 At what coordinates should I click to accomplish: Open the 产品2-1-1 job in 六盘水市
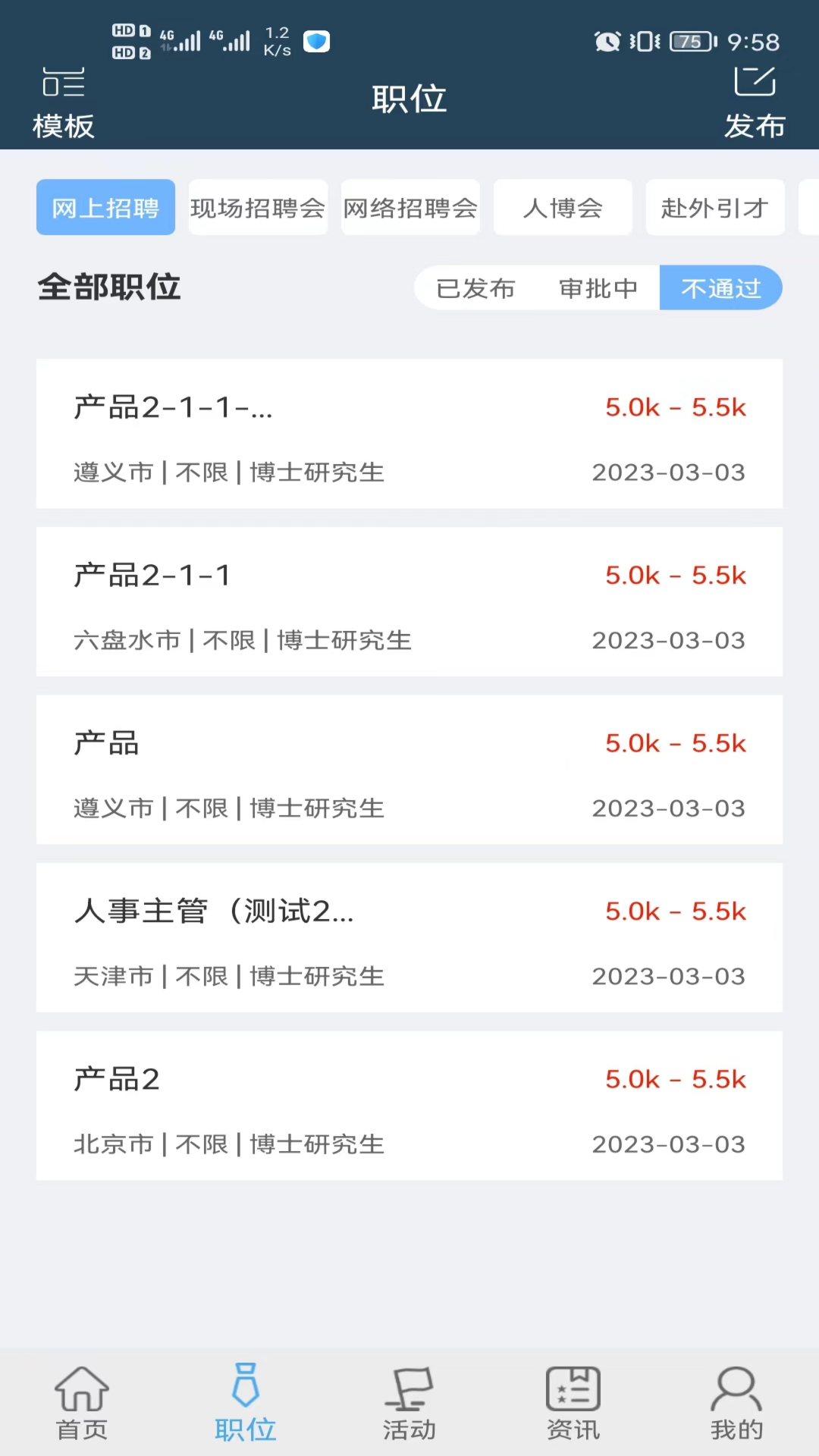[409, 602]
